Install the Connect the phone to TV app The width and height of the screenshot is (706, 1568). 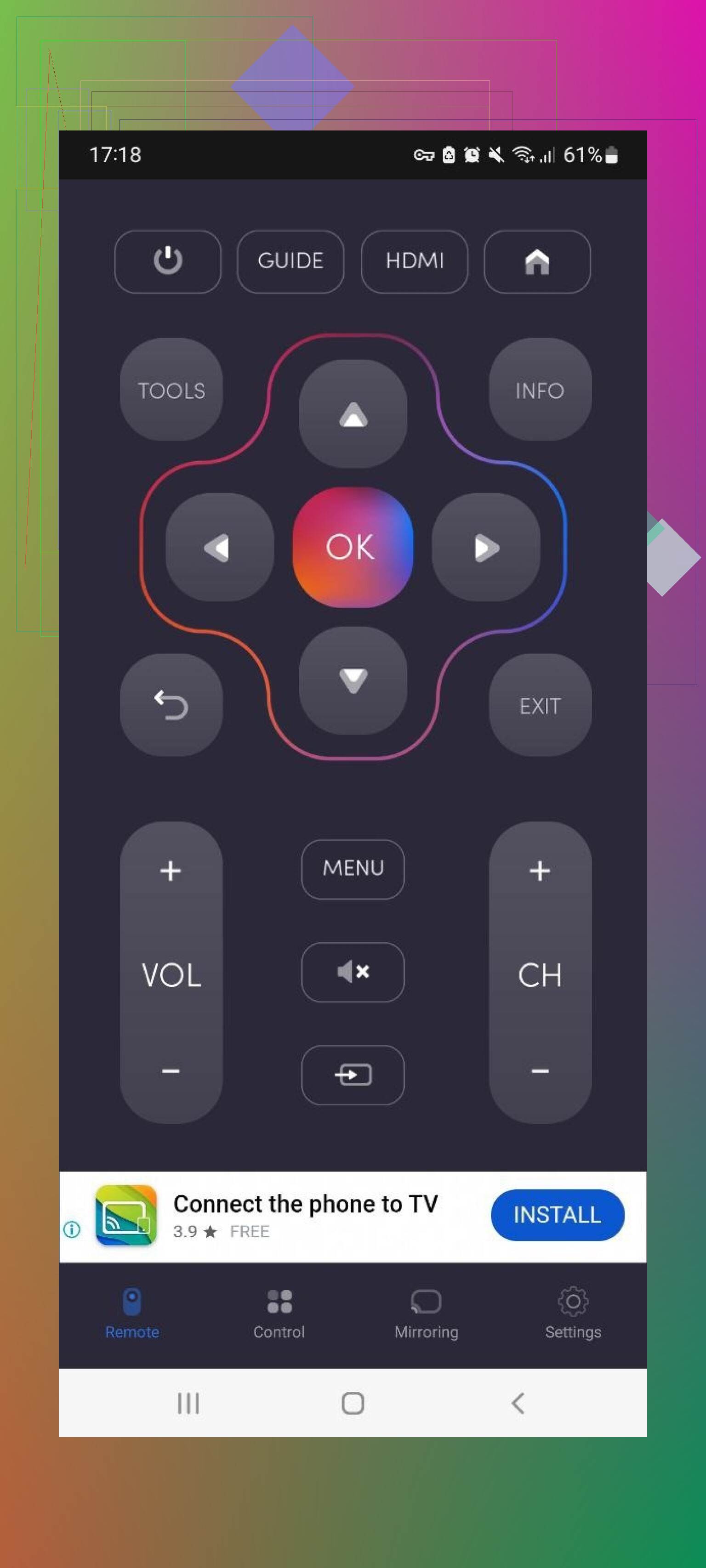(557, 1214)
